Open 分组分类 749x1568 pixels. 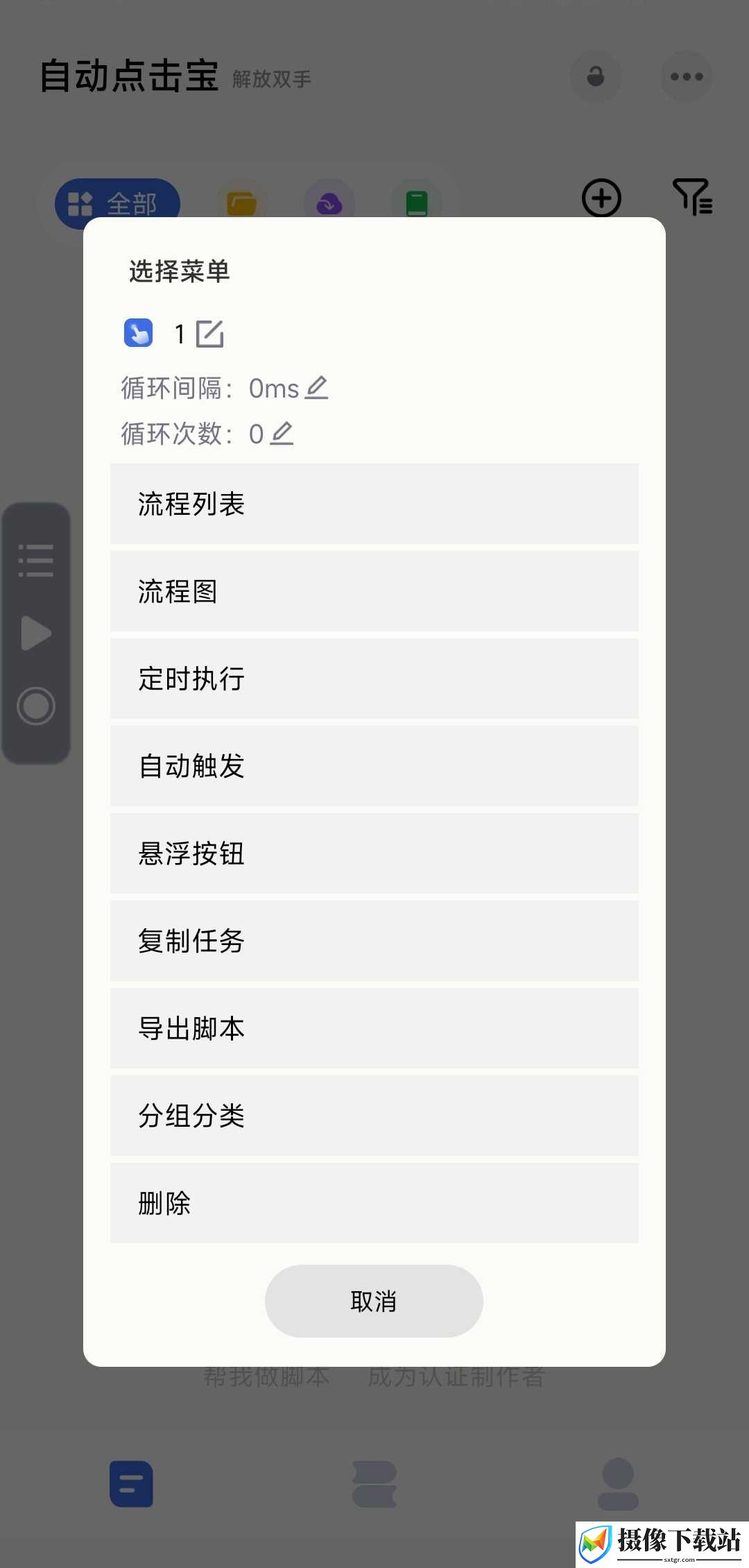click(x=374, y=1116)
